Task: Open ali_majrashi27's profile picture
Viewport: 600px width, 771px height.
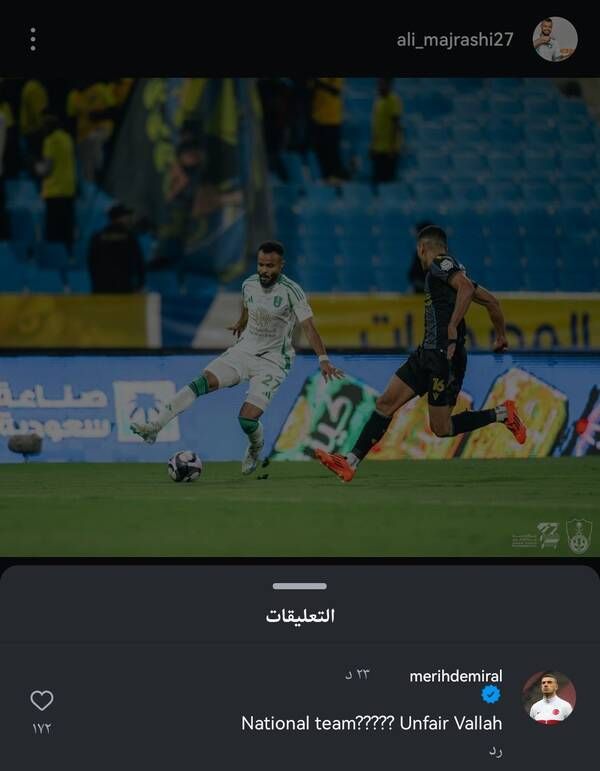Action: coord(554,39)
